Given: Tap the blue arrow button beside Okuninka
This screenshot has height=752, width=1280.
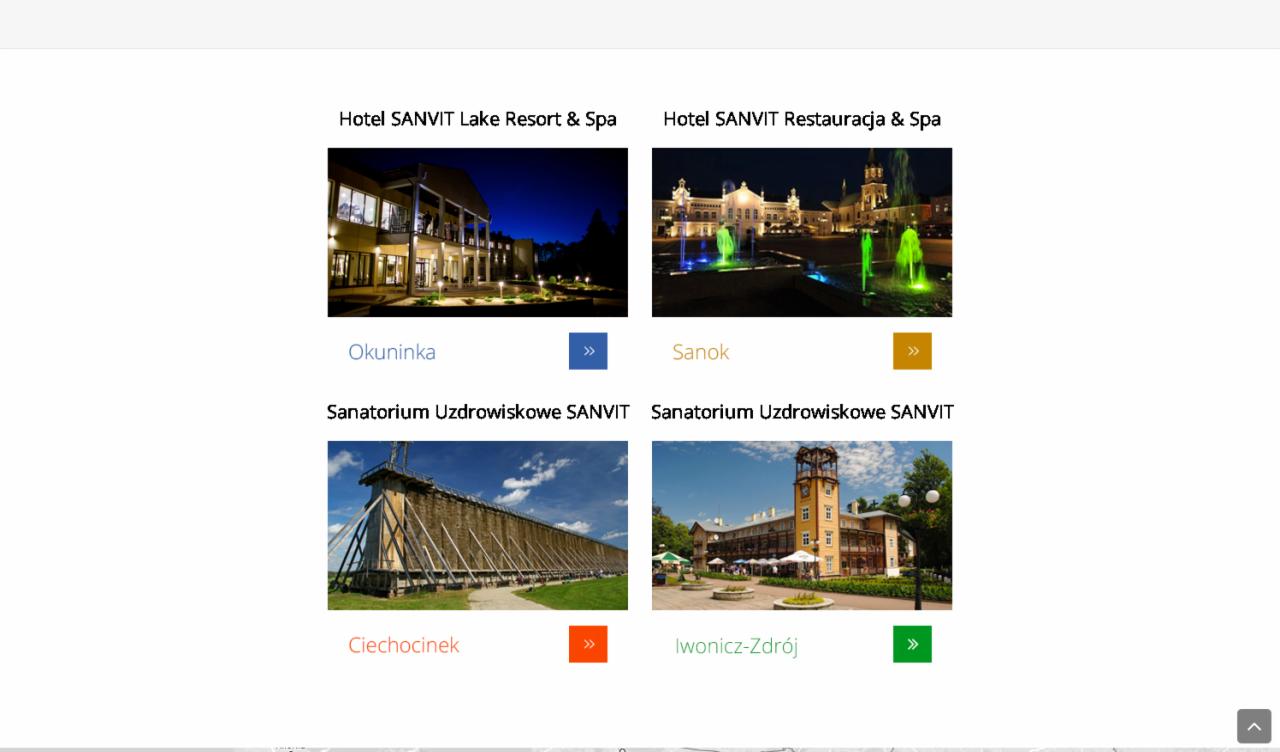Looking at the screenshot, I should [588, 351].
